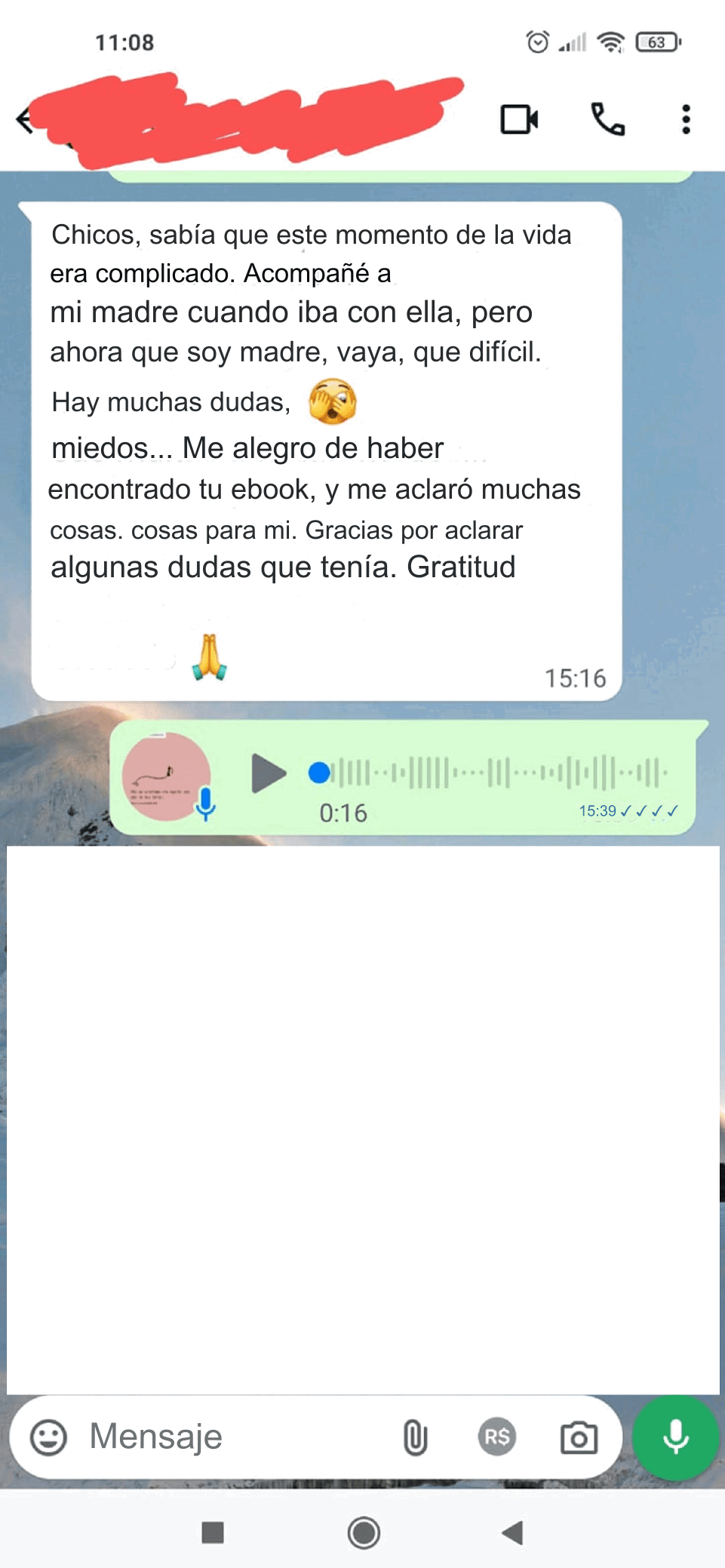Tap the system back triangle button
This screenshot has height=1568, width=725.
pyautogui.click(x=512, y=1533)
